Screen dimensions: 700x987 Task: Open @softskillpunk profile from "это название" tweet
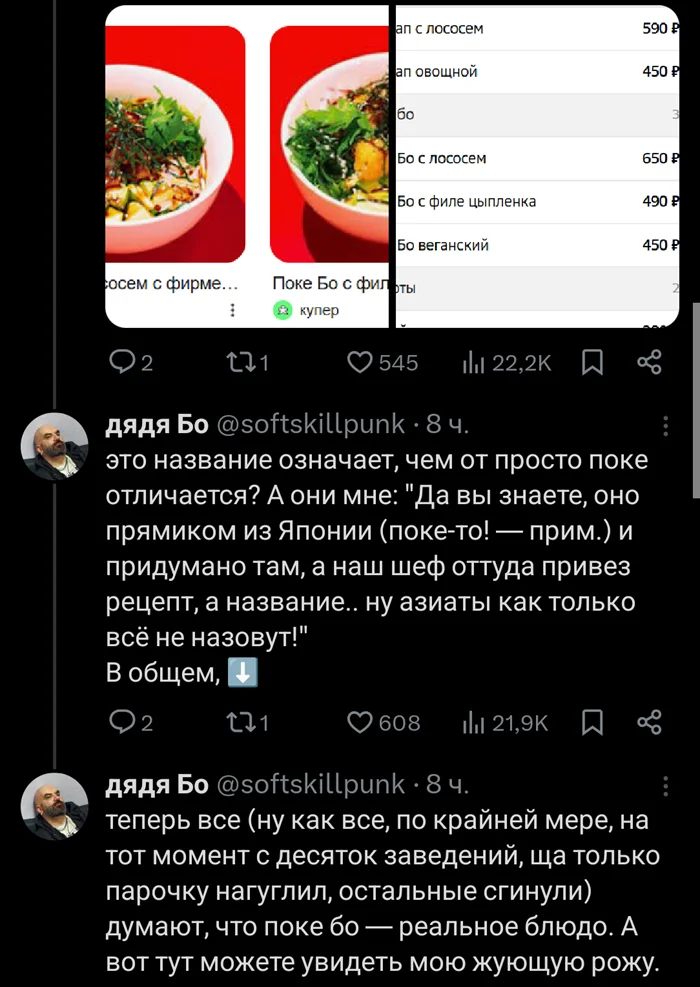pyautogui.click(x=310, y=424)
